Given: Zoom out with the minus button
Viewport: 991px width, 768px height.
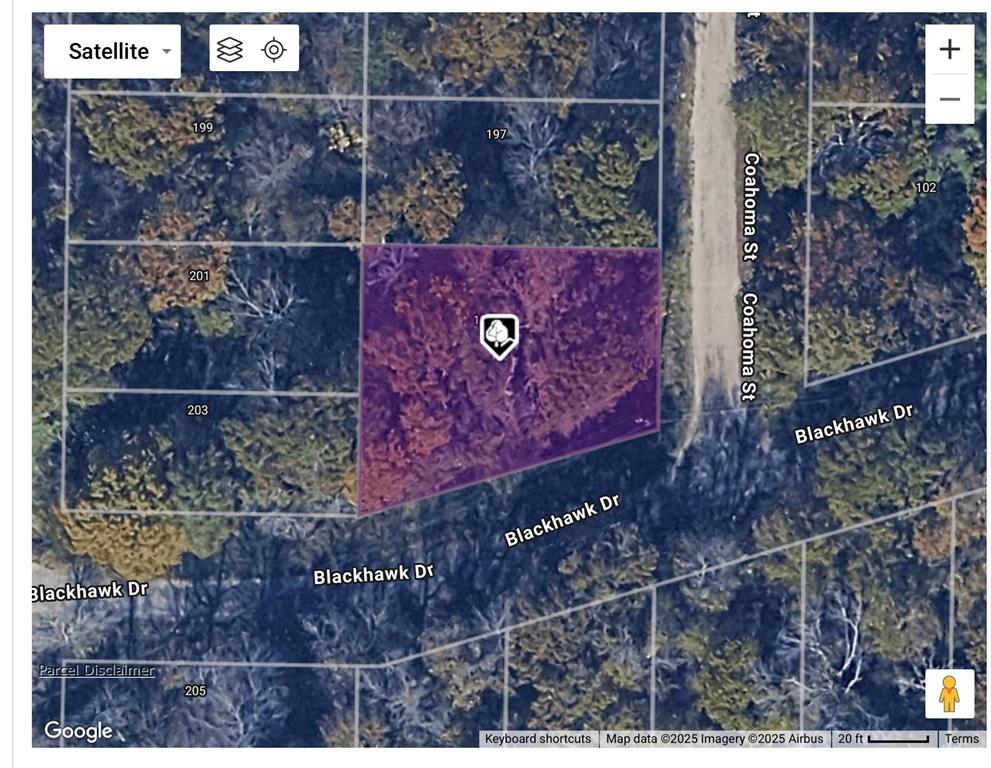Looking at the screenshot, I should coord(949,99).
